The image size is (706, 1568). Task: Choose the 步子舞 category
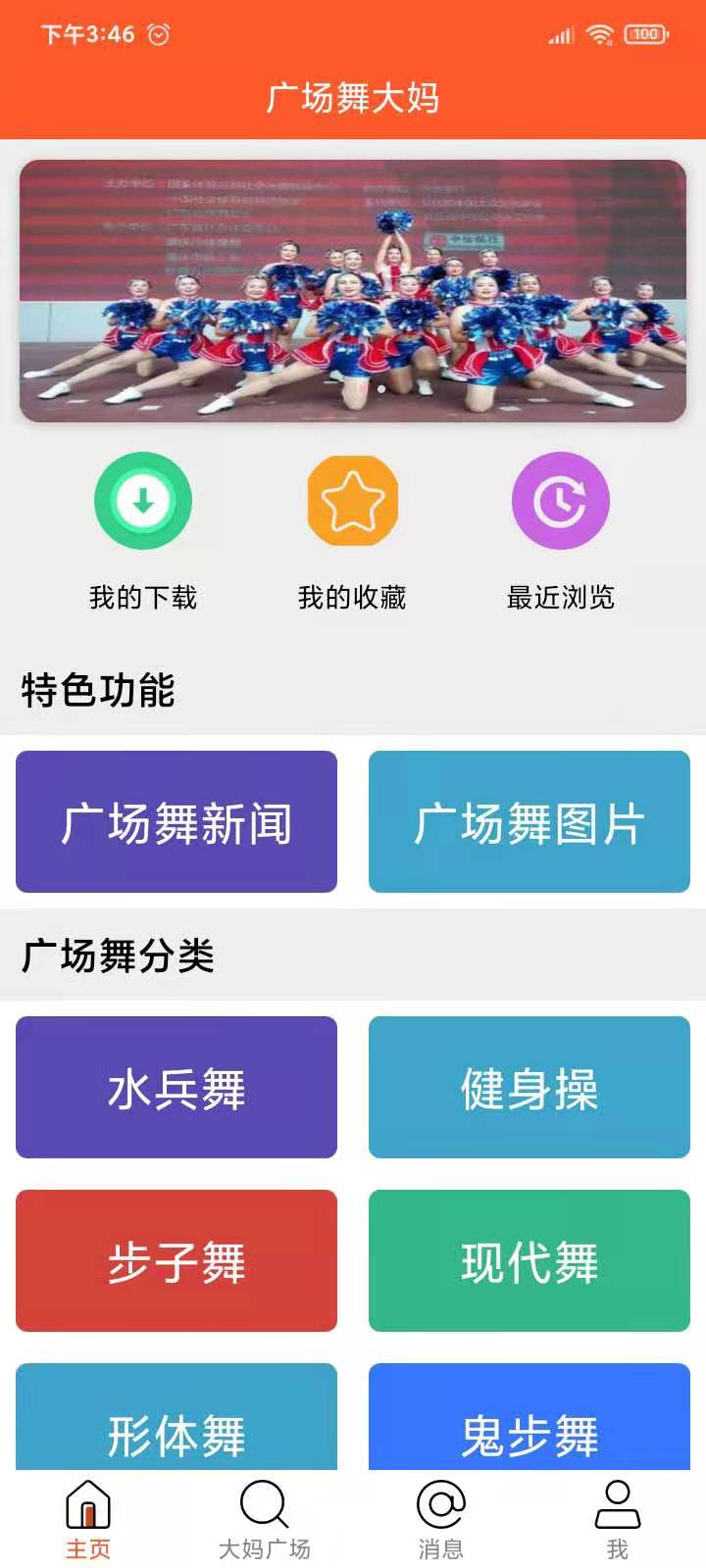click(x=176, y=1260)
